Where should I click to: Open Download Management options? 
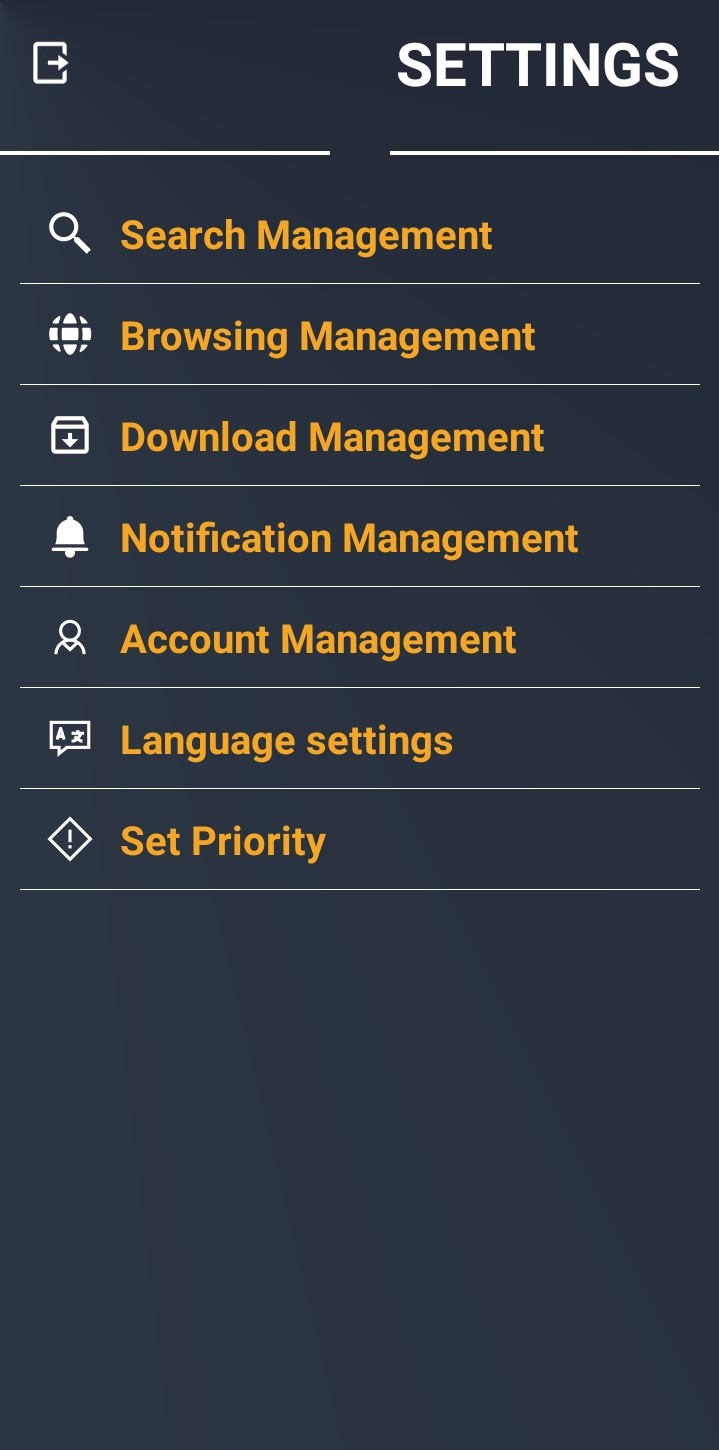tap(332, 438)
